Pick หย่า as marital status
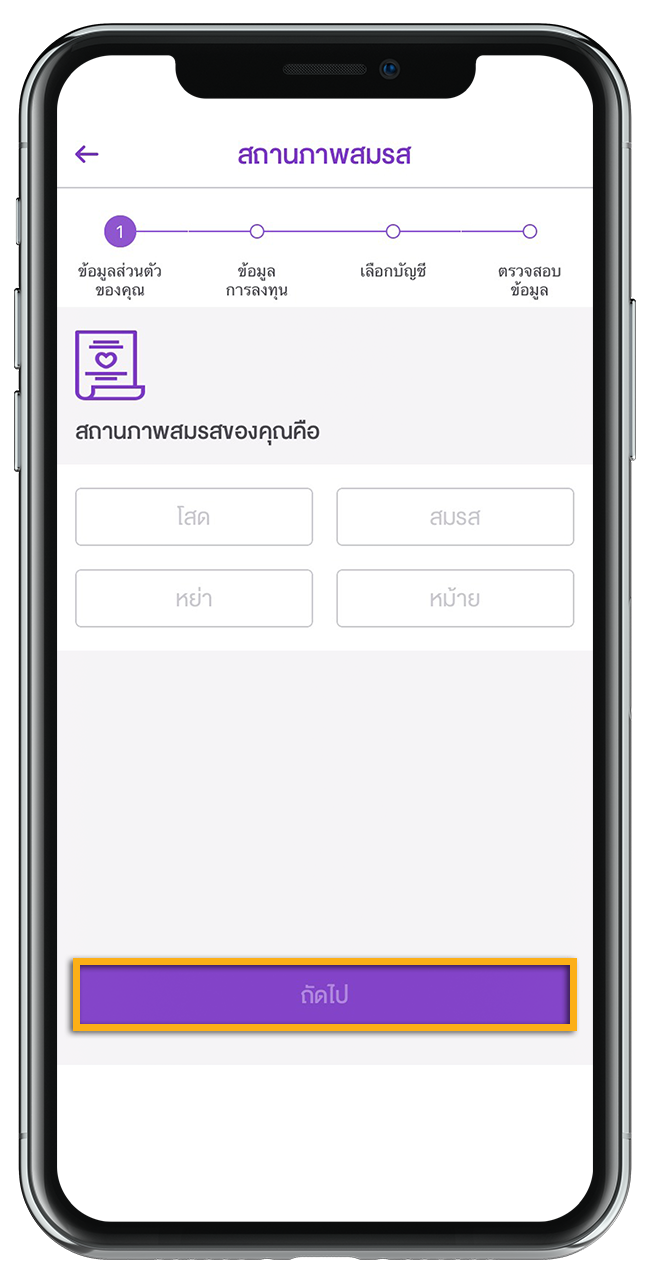 pyautogui.click(x=194, y=599)
